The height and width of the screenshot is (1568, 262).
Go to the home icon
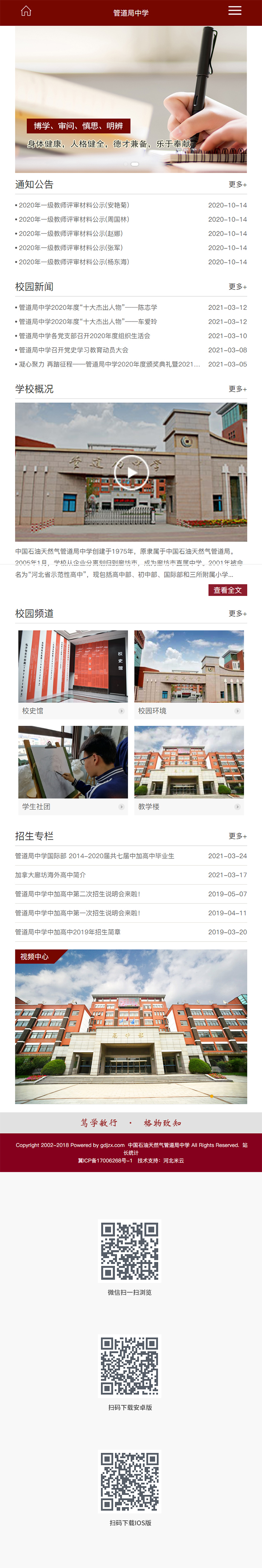click(26, 11)
